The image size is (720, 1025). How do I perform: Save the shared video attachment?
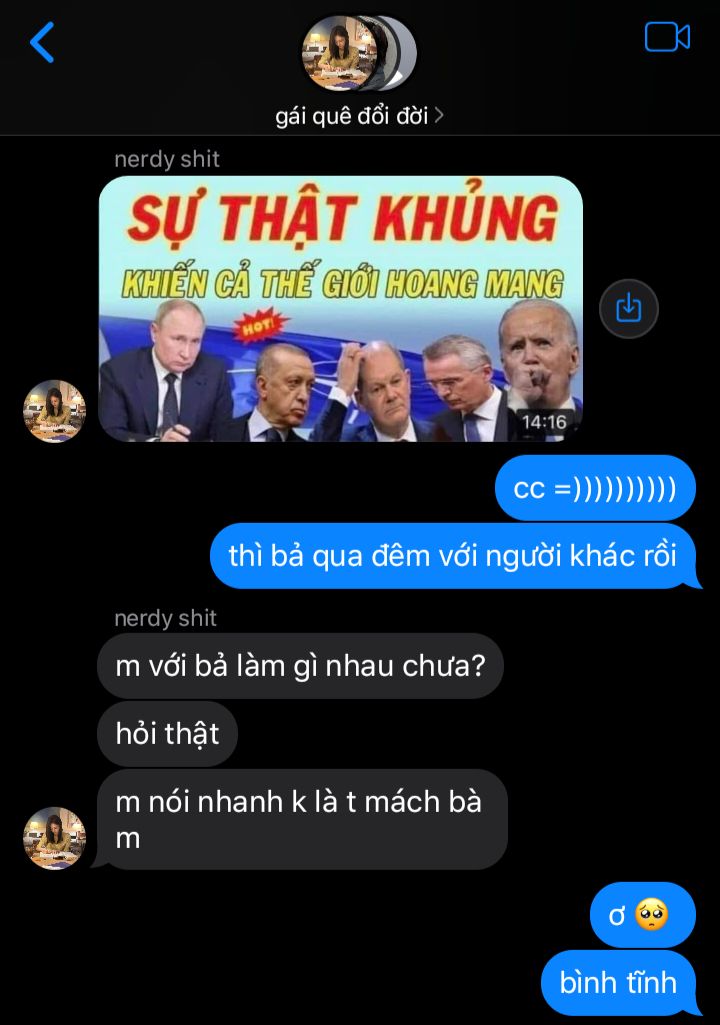click(628, 308)
